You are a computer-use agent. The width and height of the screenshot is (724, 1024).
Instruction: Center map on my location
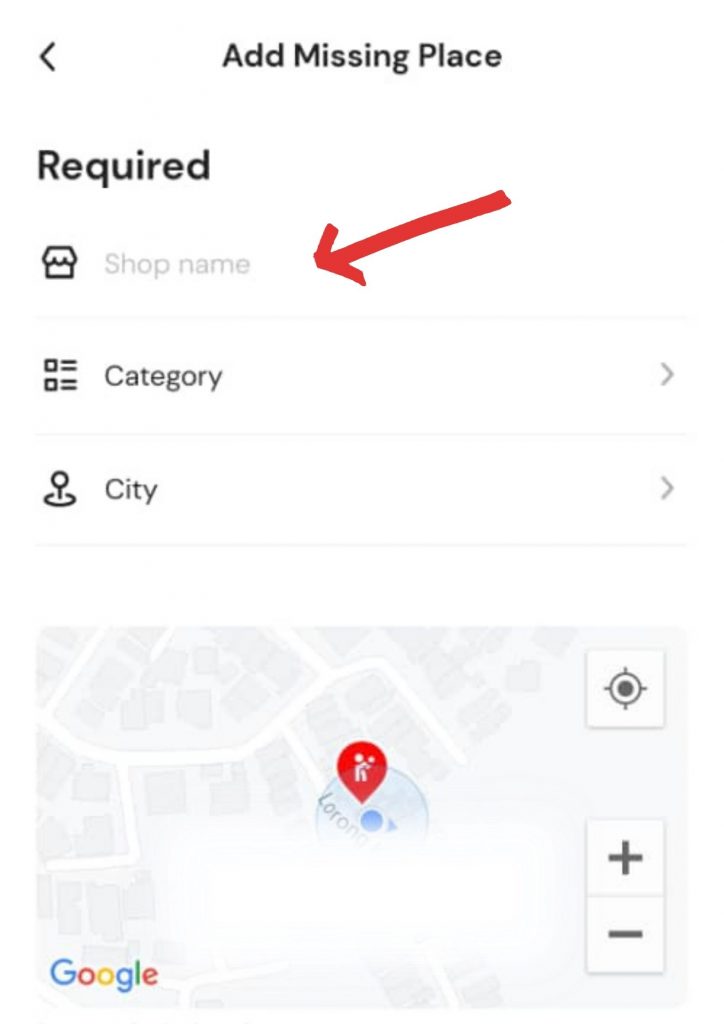click(x=626, y=689)
